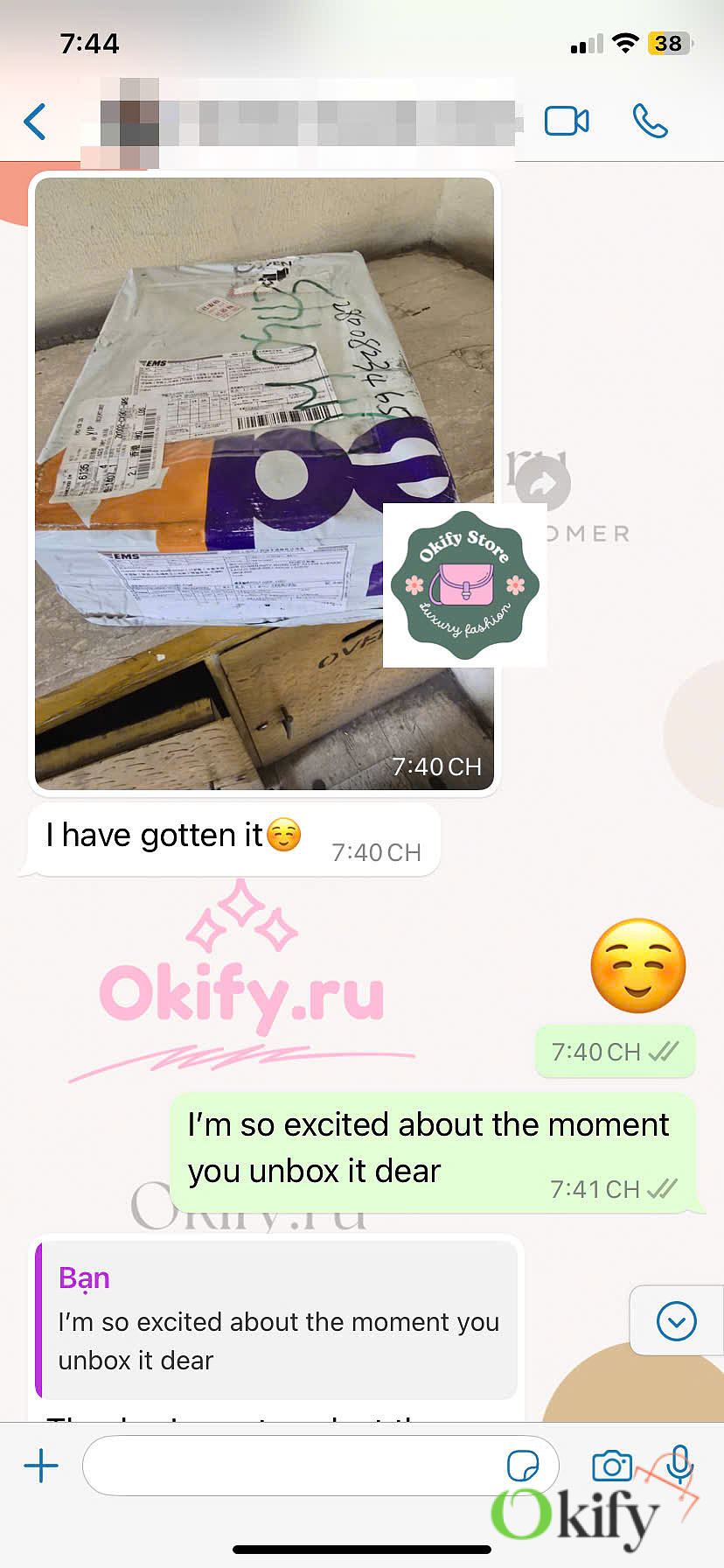
Task: Open the camera to take a photo
Action: [x=612, y=1466]
